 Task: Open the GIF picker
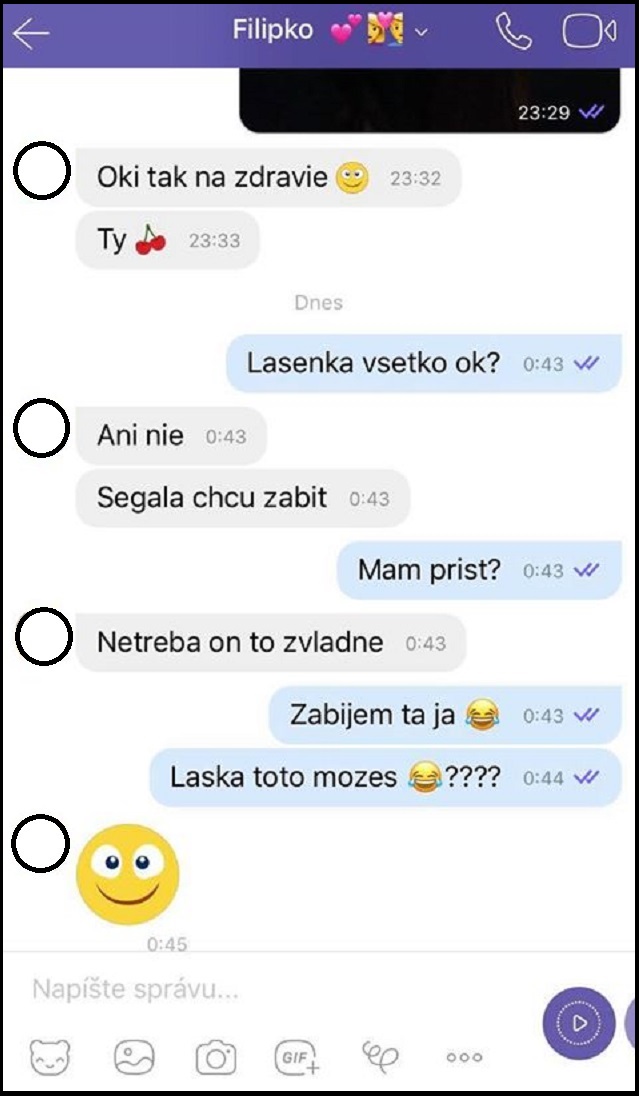click(x=296, y=1056)
